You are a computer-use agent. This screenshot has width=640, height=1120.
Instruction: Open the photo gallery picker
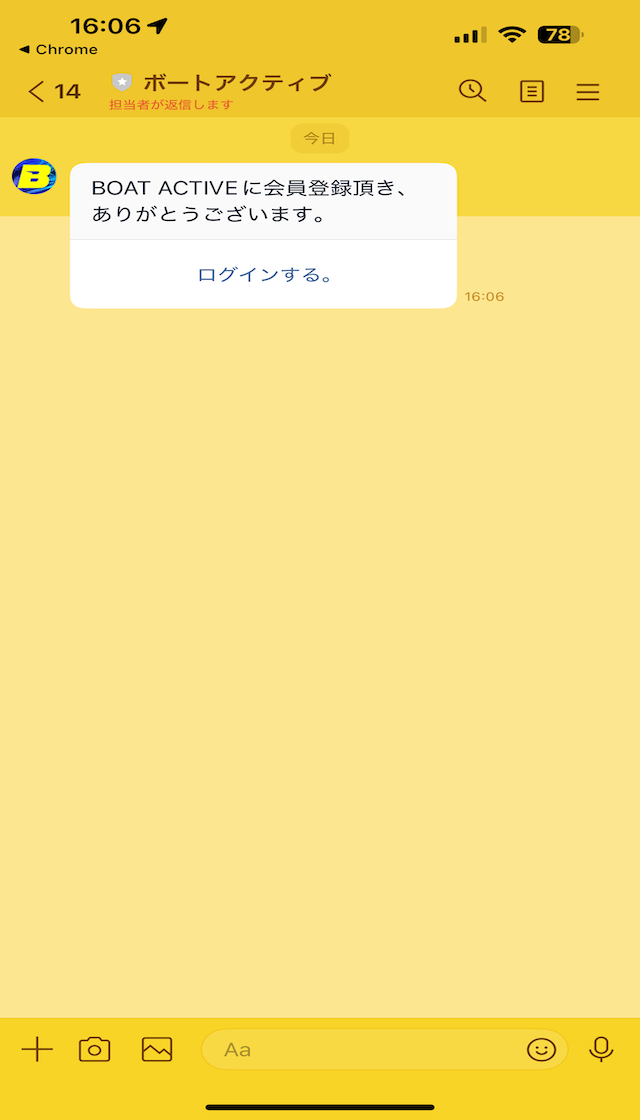(x=157, y=1049)
